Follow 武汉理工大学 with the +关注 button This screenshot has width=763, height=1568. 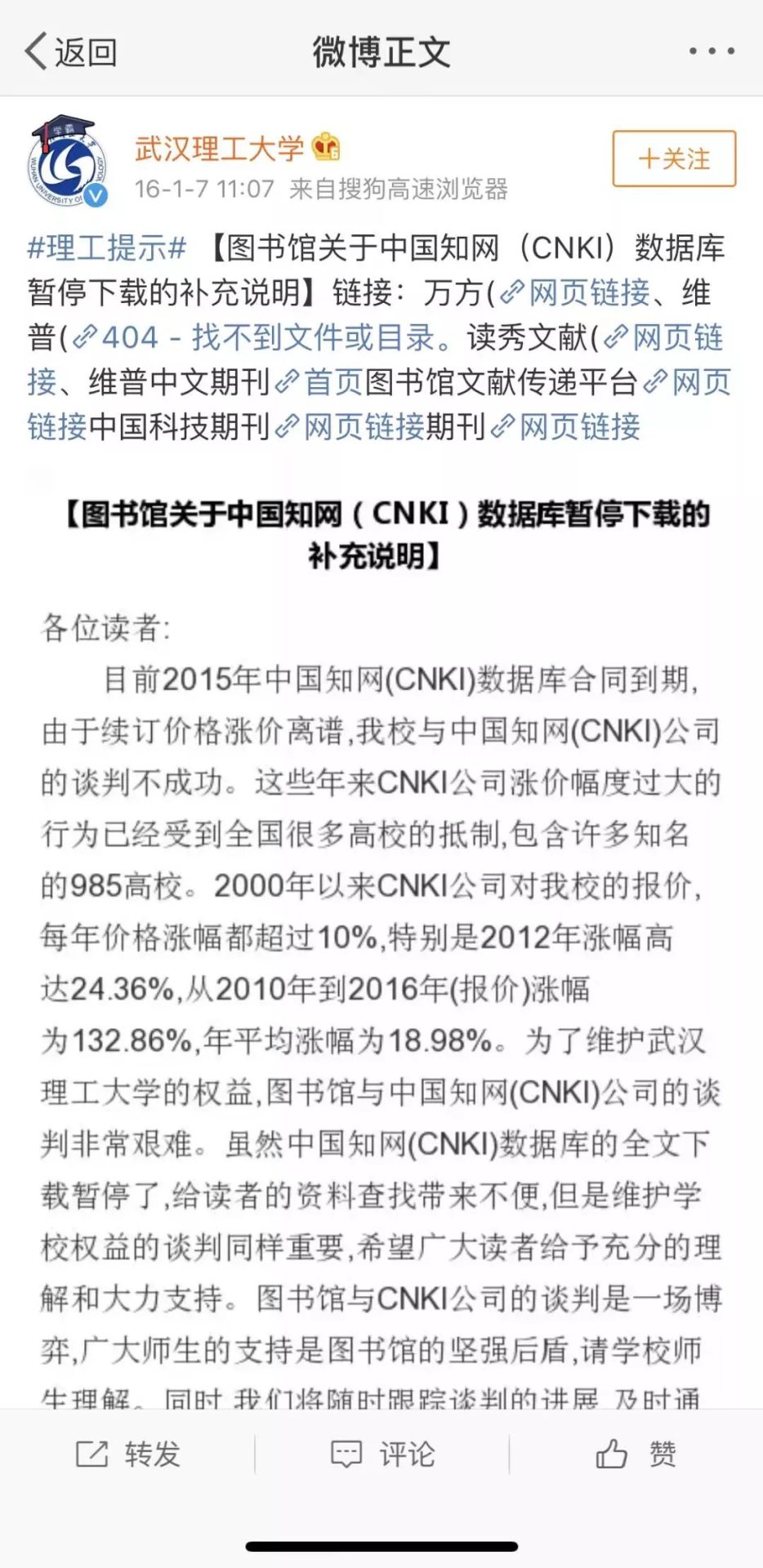coord(674,158)
